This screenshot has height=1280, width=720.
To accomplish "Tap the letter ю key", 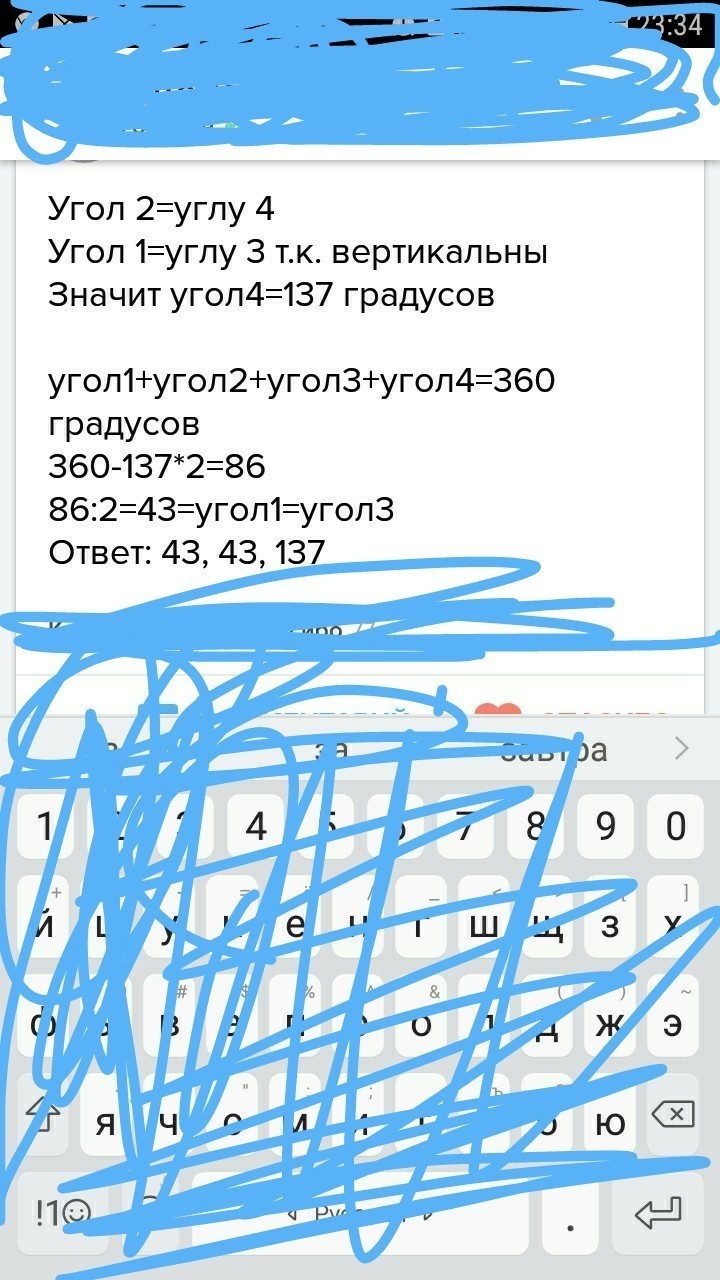I will click(611, 1122).
